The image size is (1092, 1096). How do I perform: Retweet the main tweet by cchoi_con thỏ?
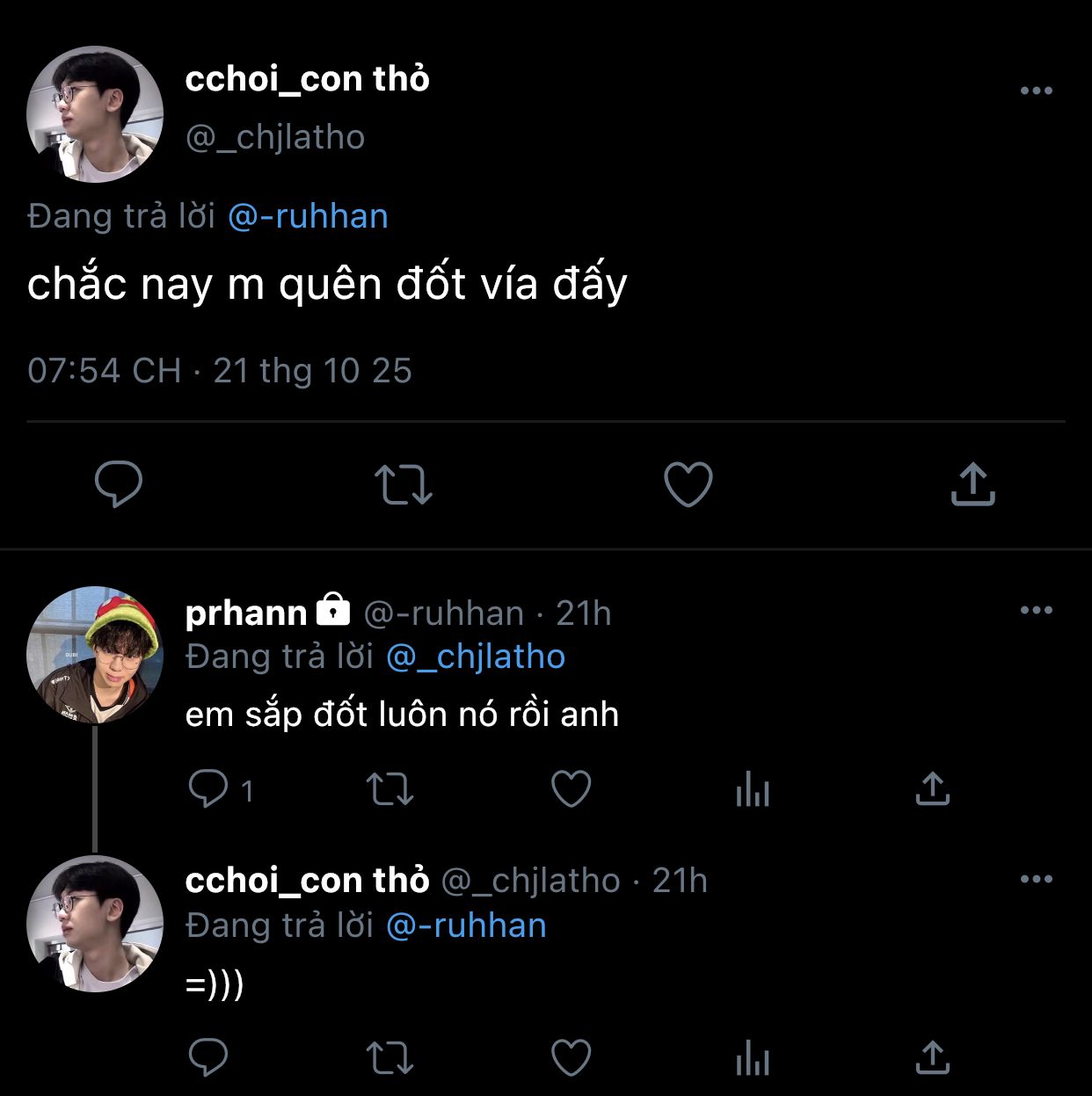(403, 484)
